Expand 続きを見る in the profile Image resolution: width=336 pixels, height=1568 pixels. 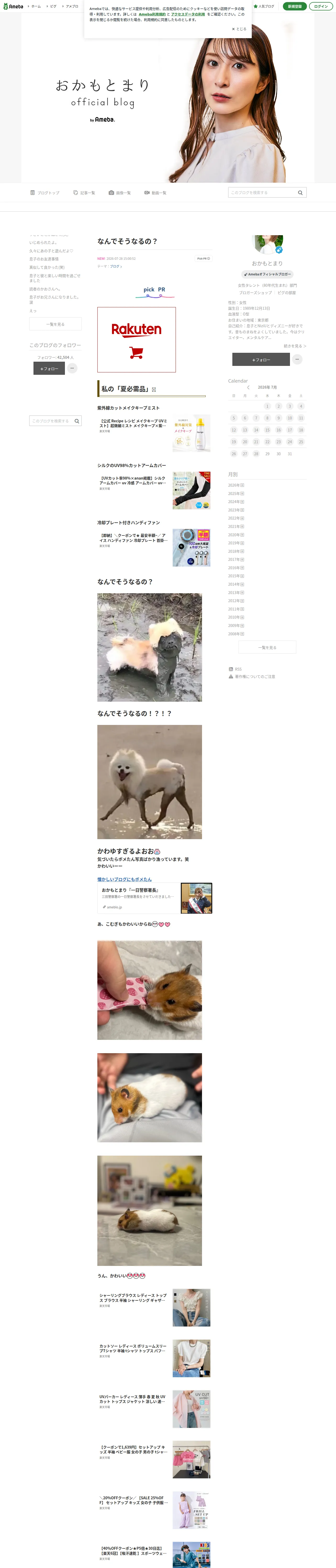pyautogui.click(x=295, y=346)
